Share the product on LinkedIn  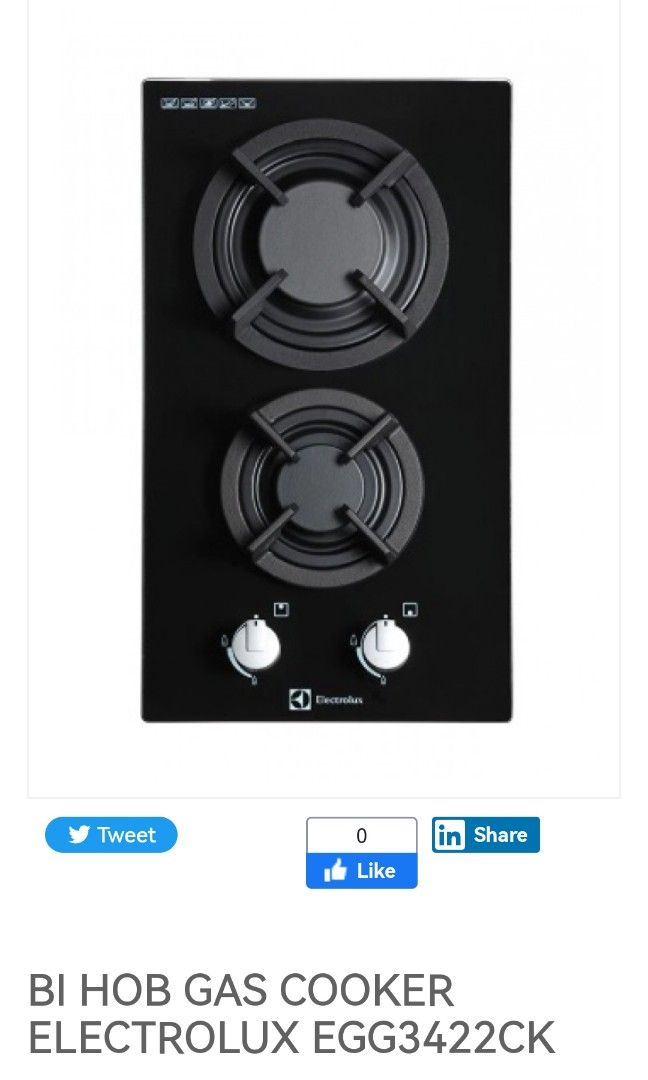coord(486,835)
